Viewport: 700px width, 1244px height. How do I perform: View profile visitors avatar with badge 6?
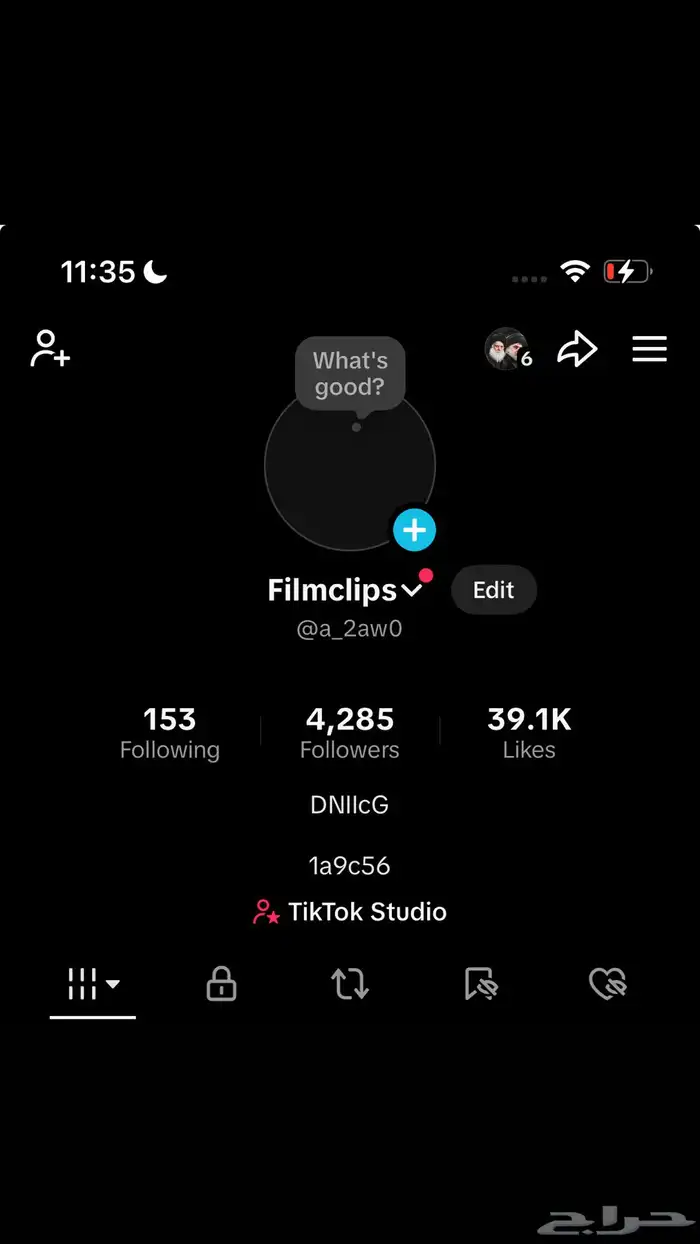coord(507,349)
